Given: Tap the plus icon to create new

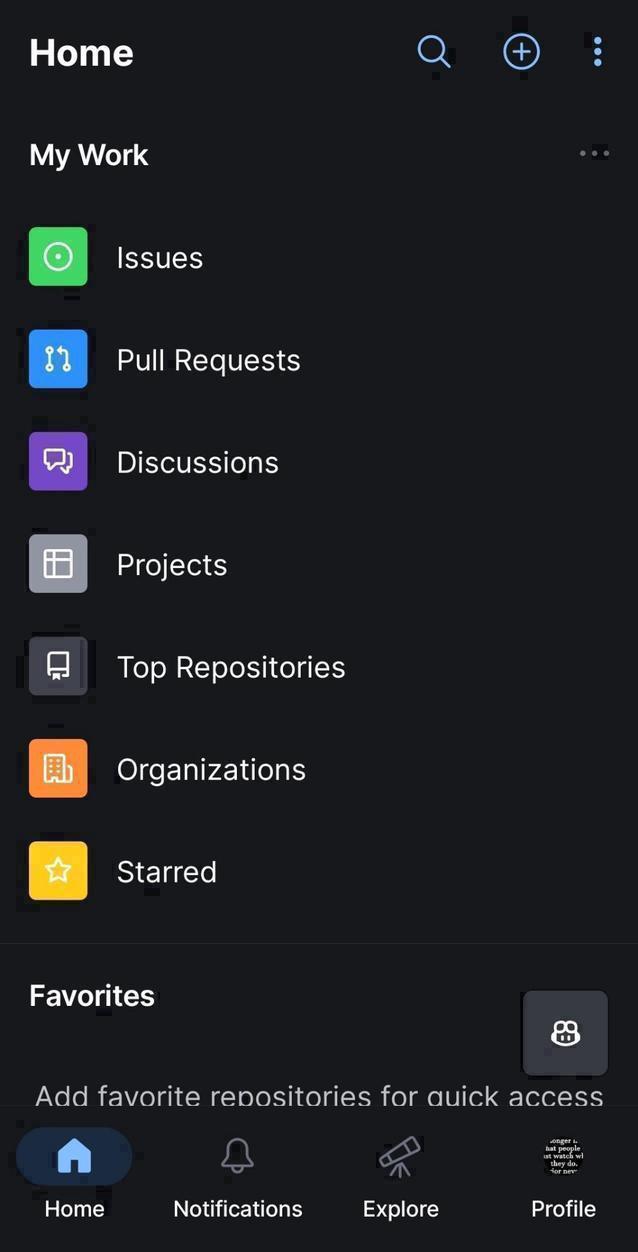Looking at the screenshot, I should (521, 51).
